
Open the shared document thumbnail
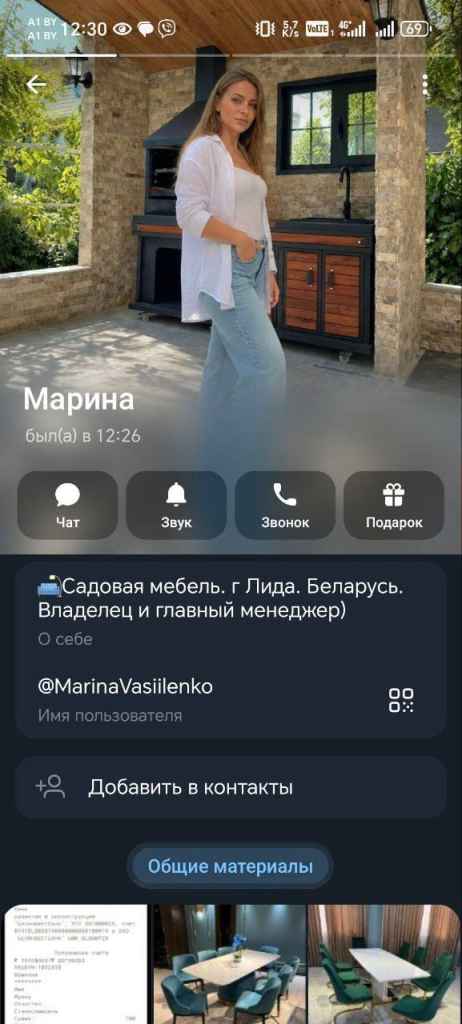click(x=74, y=964)
